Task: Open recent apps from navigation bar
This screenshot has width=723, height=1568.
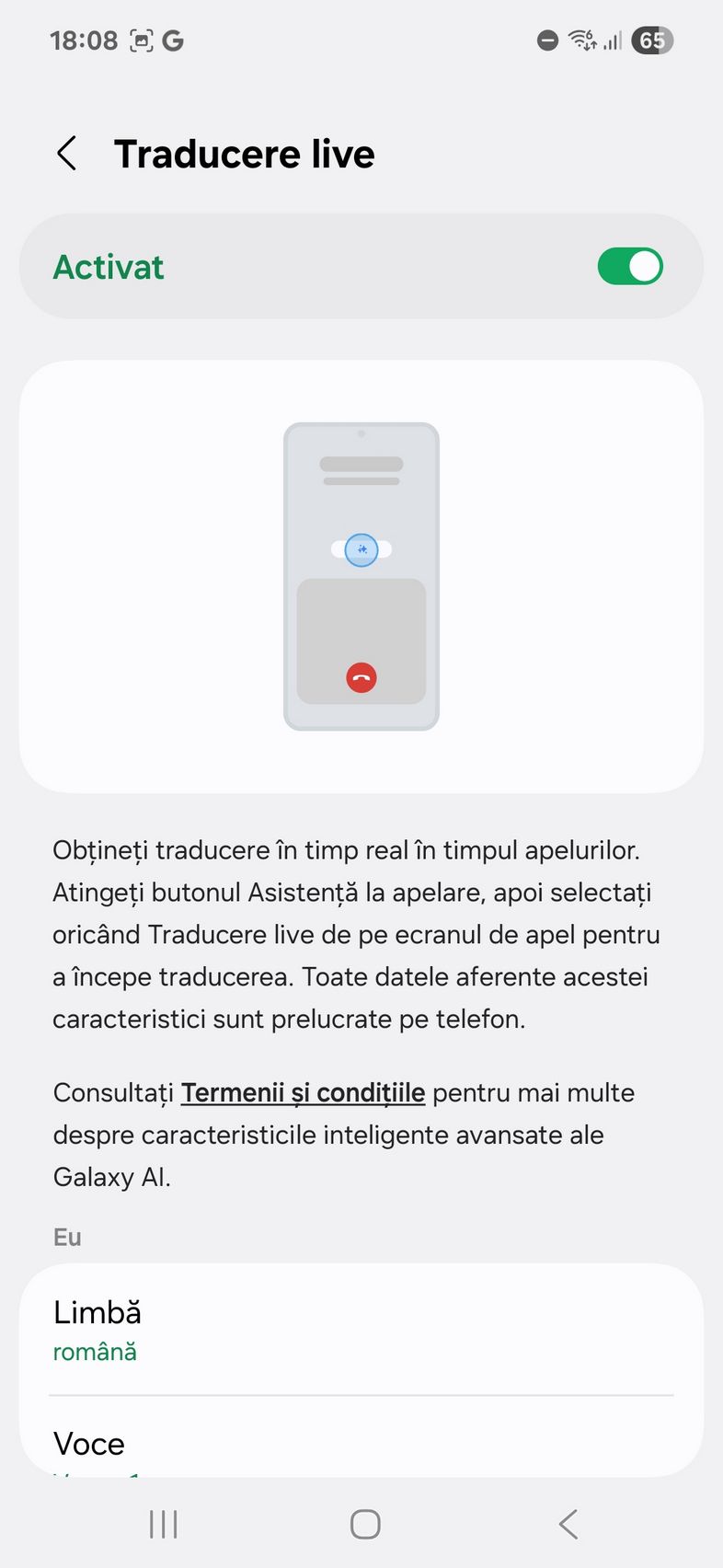Action: click(x=164, y=1525)
